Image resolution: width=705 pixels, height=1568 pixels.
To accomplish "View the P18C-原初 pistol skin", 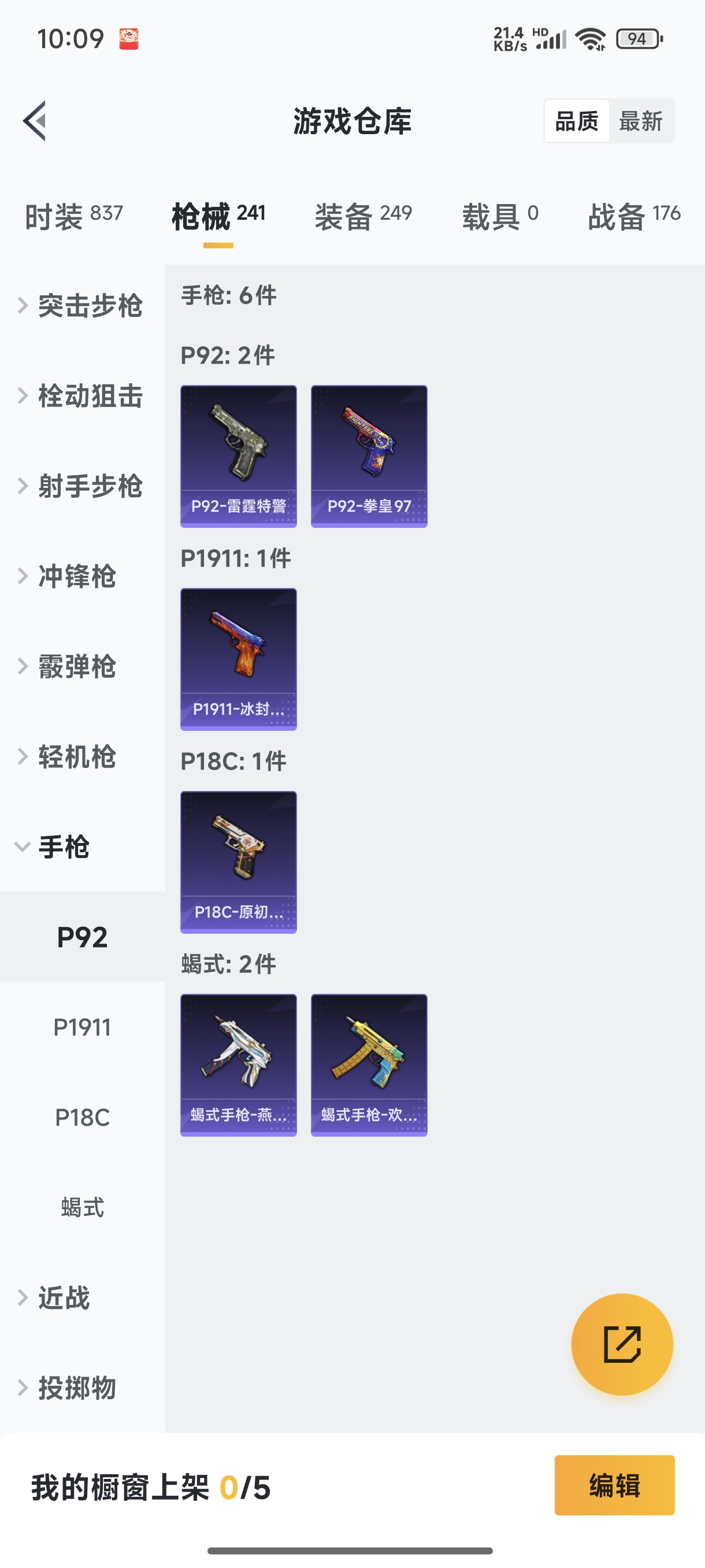I will coord(239,862).
